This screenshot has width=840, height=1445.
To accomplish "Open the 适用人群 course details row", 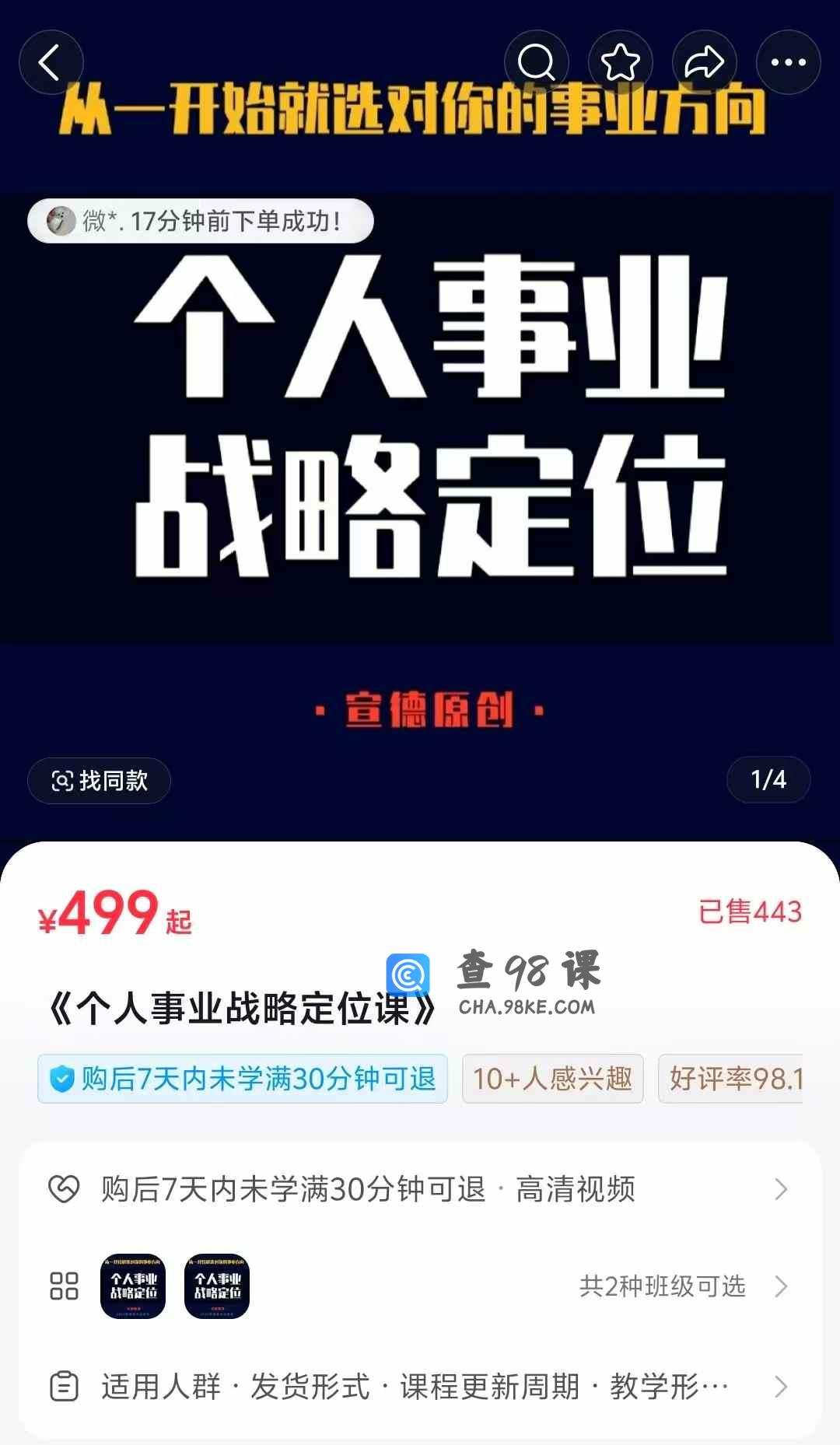I will pos(420,1387).
